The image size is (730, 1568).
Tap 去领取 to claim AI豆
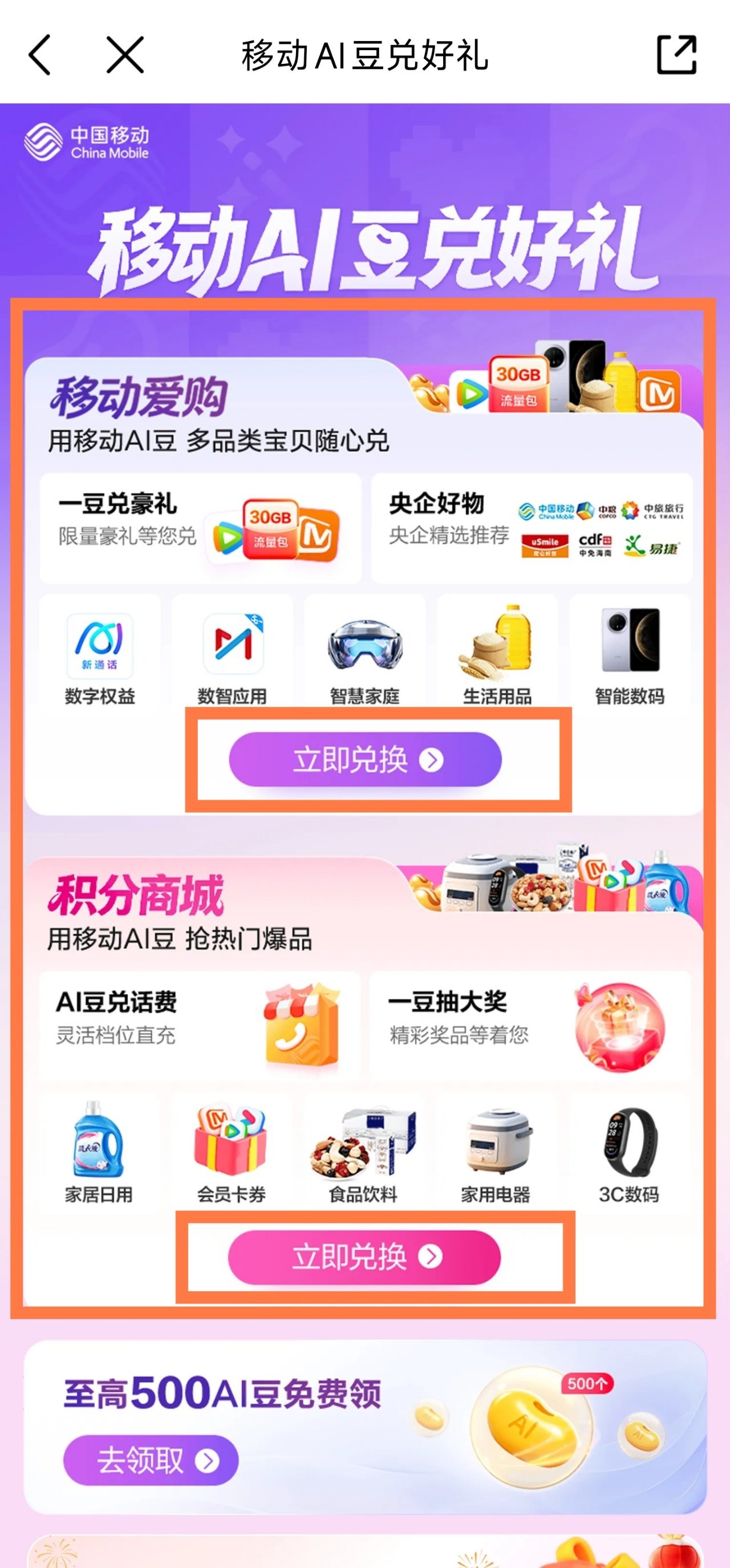tap(151, 1460)
